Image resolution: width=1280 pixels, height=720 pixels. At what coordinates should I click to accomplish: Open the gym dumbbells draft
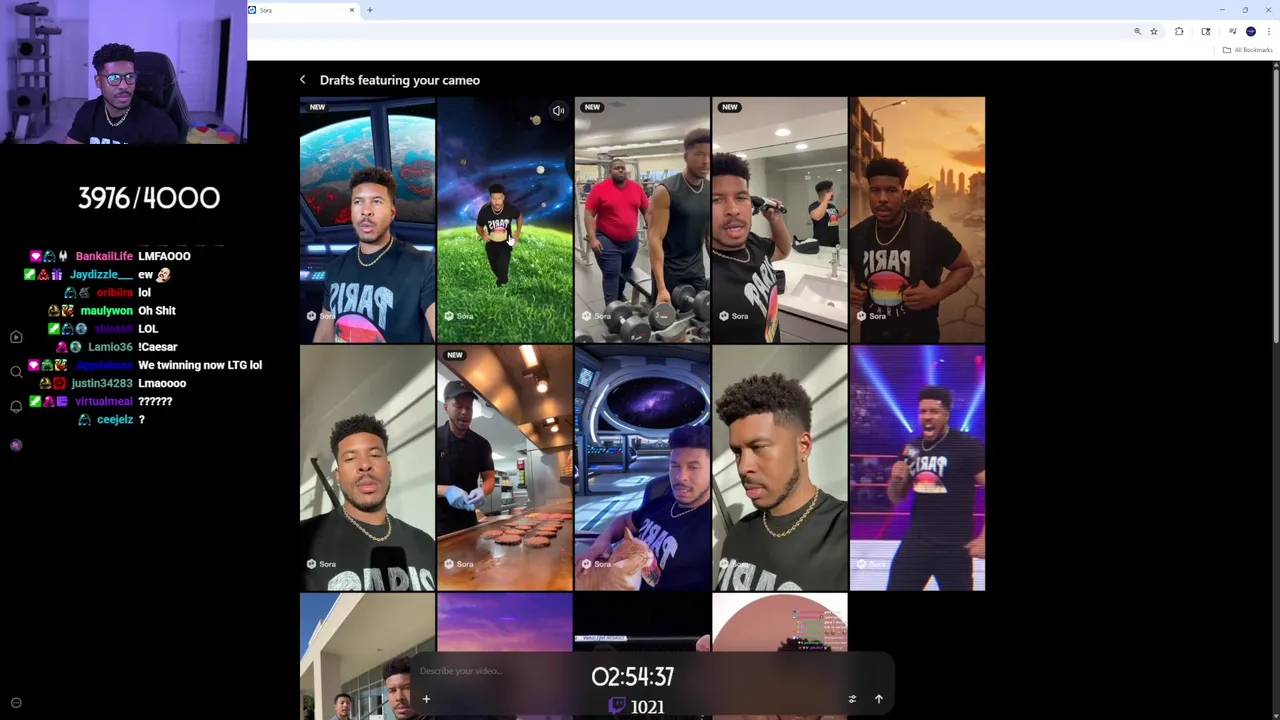642,220
